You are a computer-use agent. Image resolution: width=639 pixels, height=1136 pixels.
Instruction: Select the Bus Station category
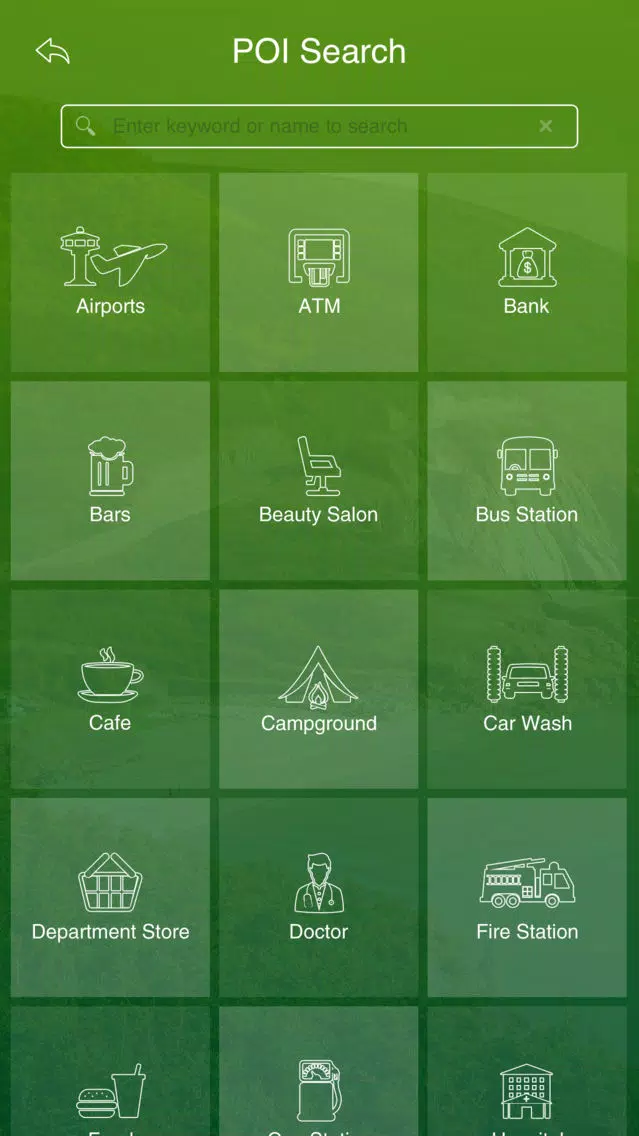527,481
